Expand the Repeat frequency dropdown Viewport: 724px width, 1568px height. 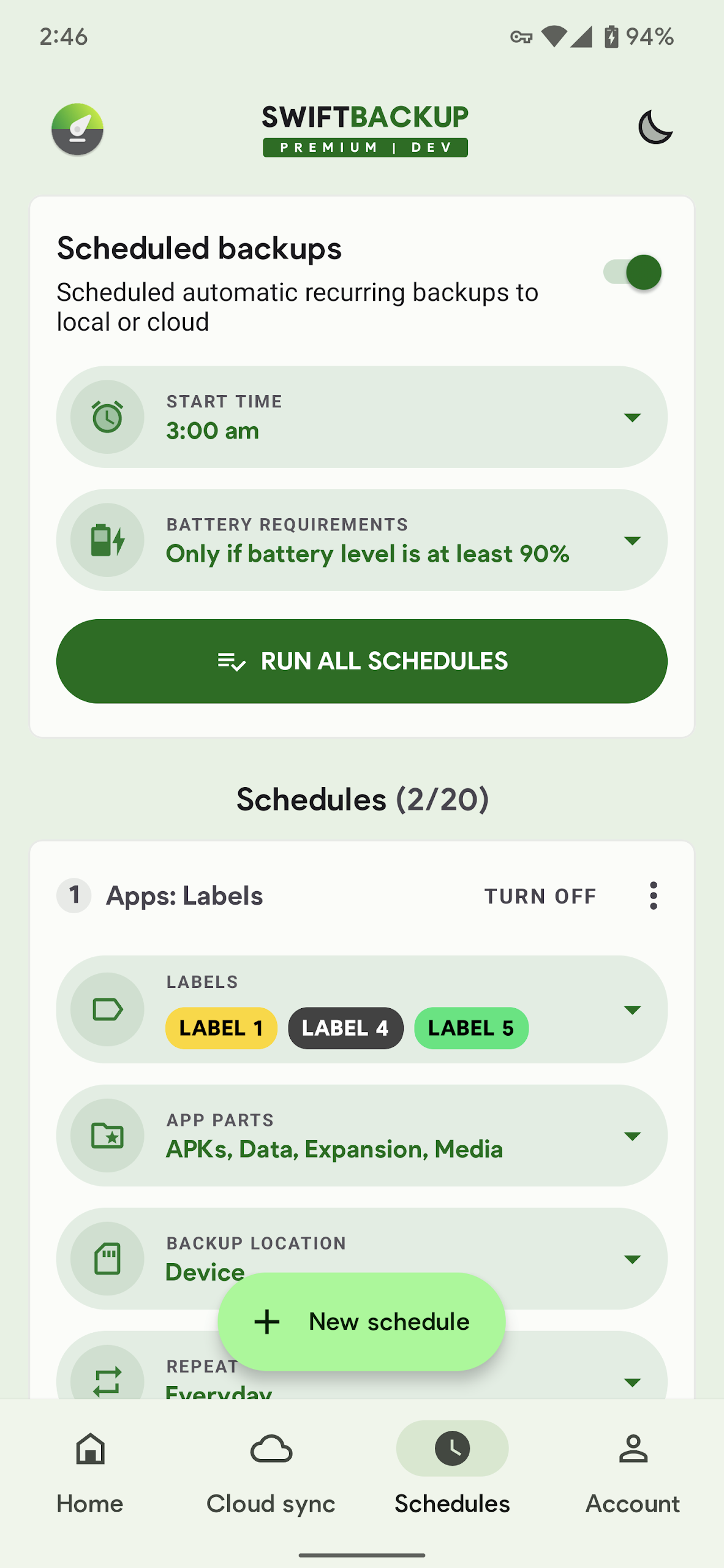click(x=632, y=1382)
